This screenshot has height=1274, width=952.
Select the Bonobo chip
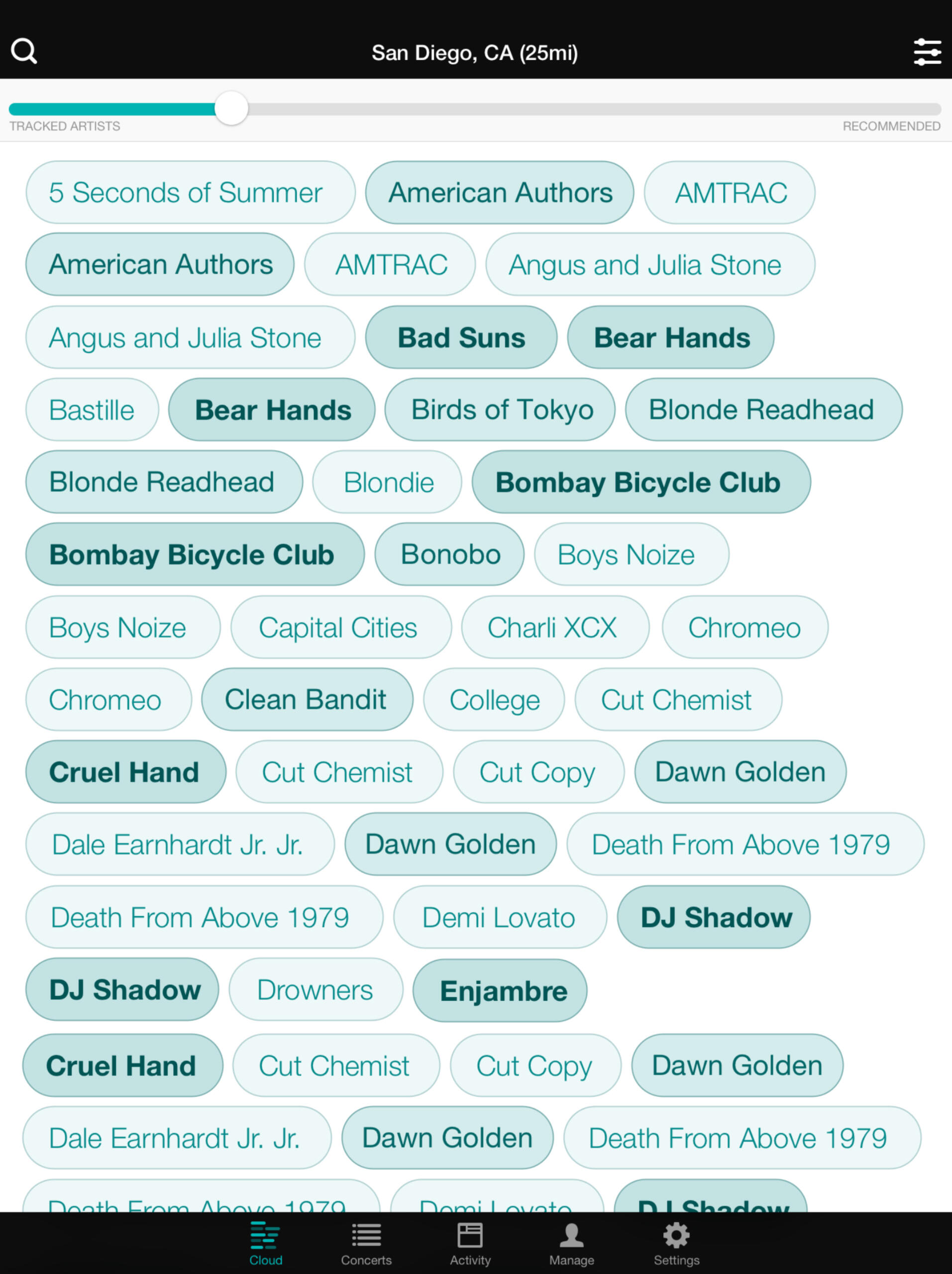[450, 555]
